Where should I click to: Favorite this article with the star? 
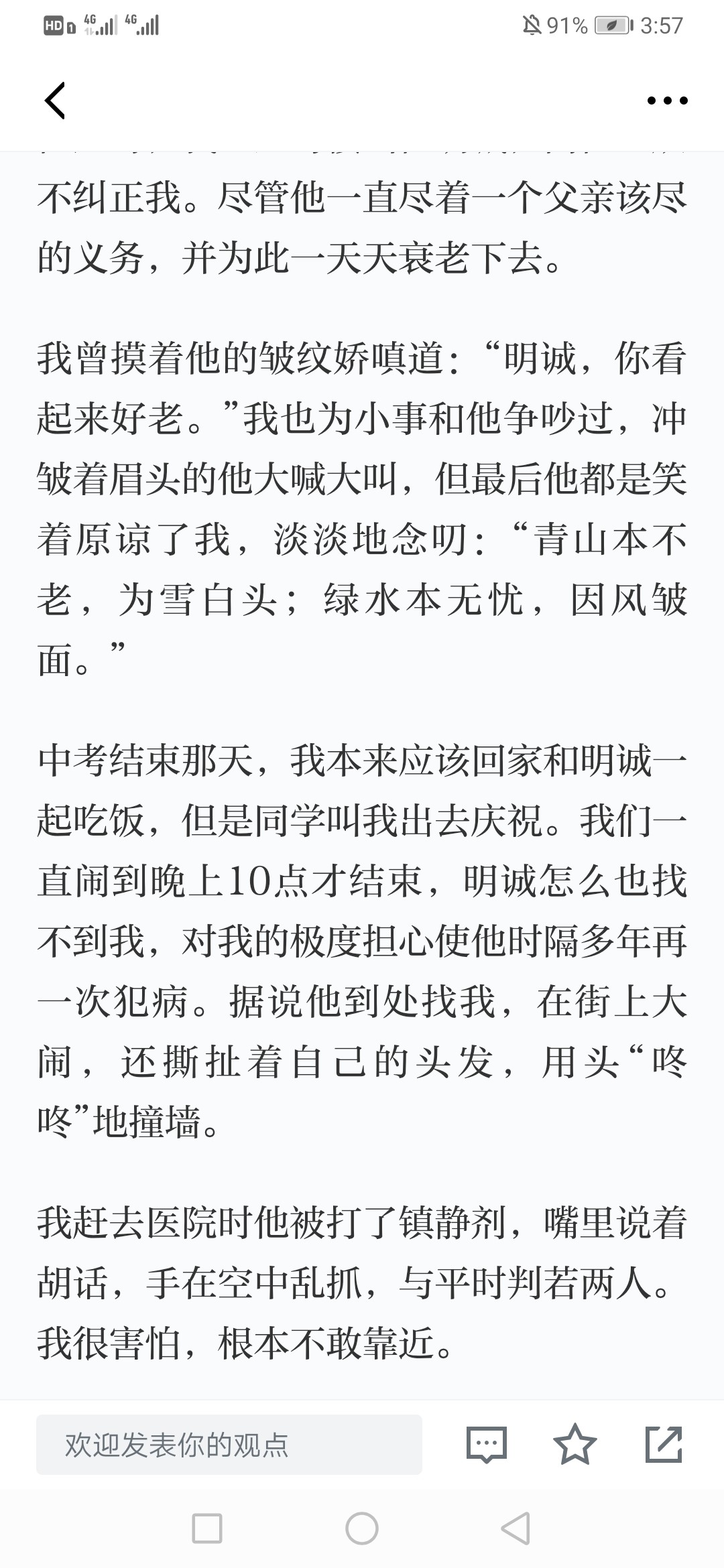575,1444
